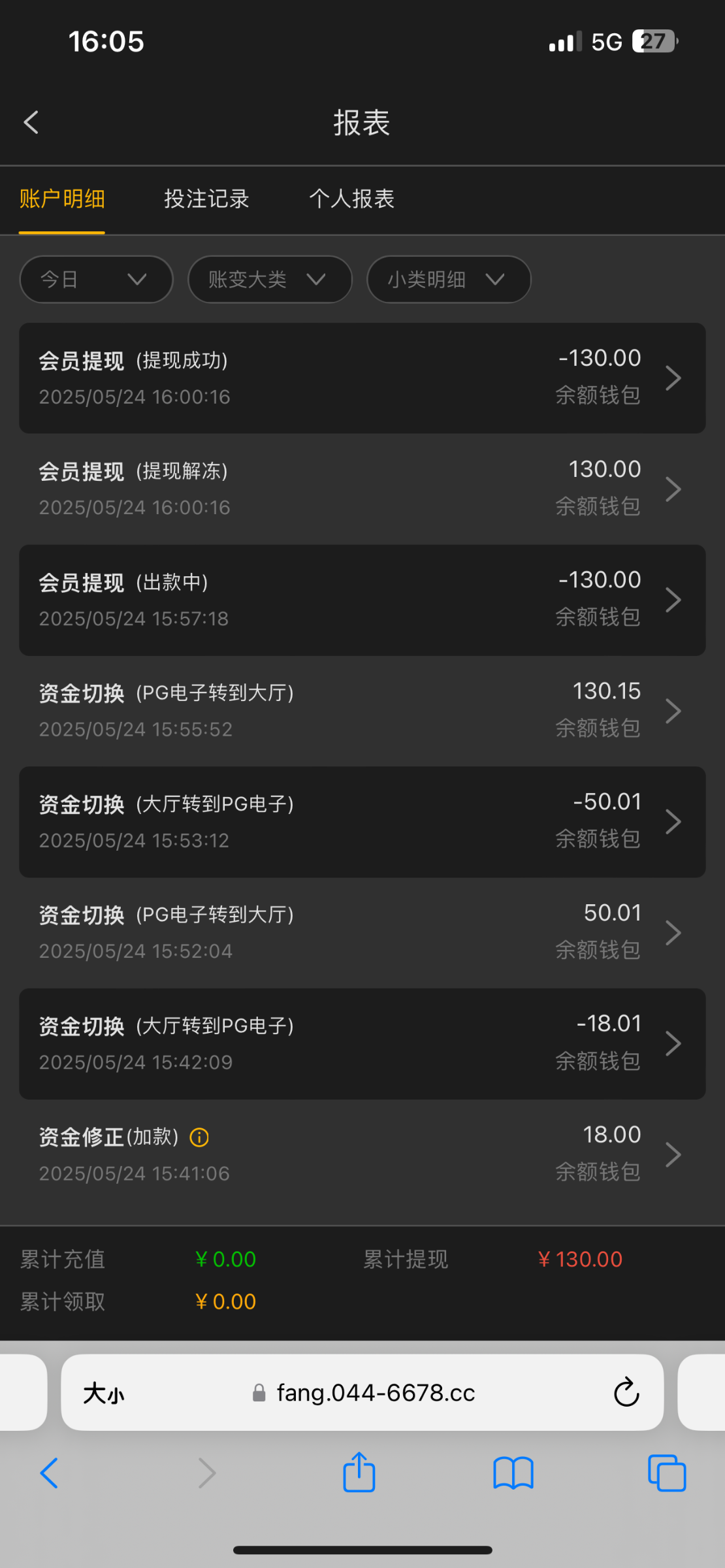Open Safari's share sheet
The image size is (725, 1568).
point(359,1473)
